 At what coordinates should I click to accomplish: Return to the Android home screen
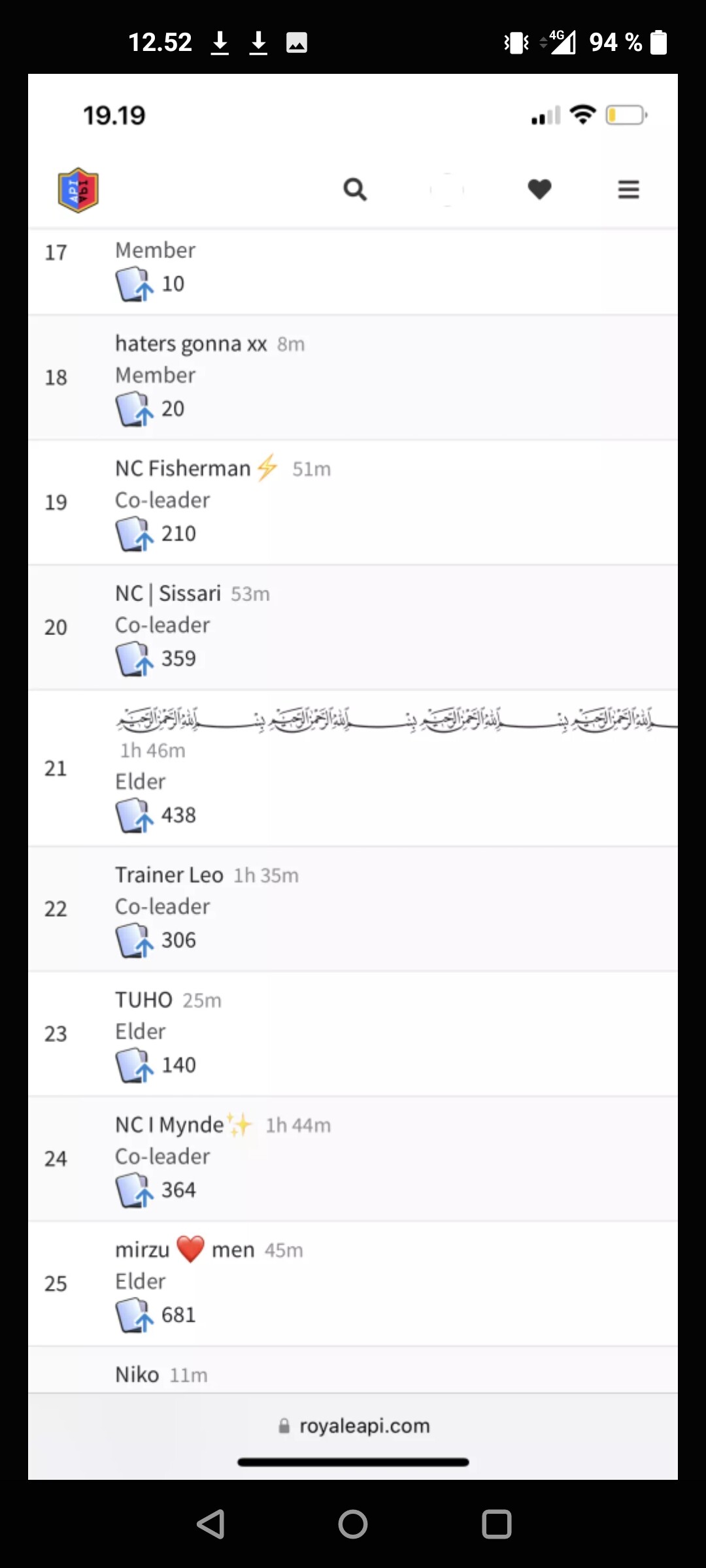pos(353,1524)
